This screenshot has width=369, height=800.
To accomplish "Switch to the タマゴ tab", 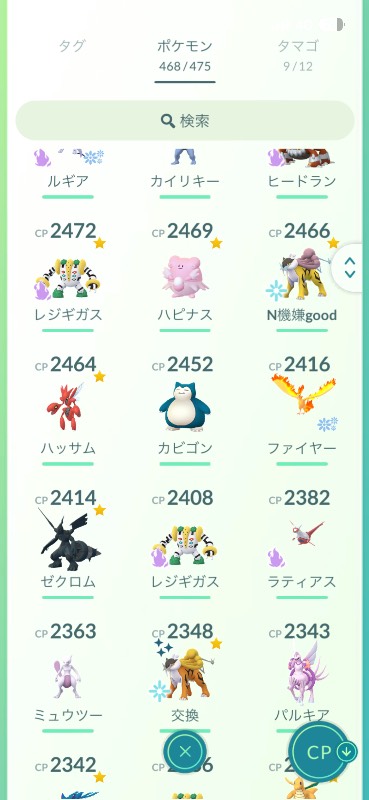I will [298, 55].
